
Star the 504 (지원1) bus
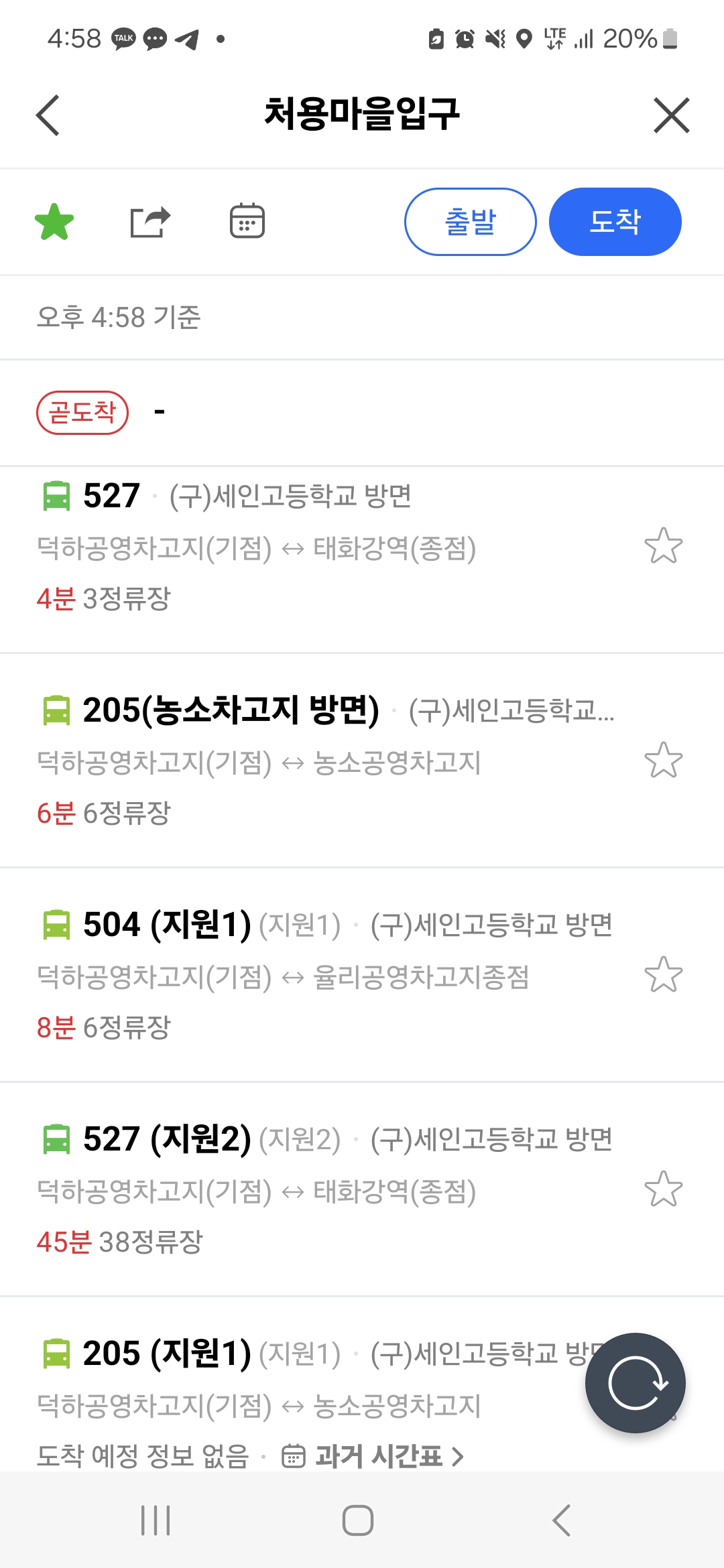point(664,974)
